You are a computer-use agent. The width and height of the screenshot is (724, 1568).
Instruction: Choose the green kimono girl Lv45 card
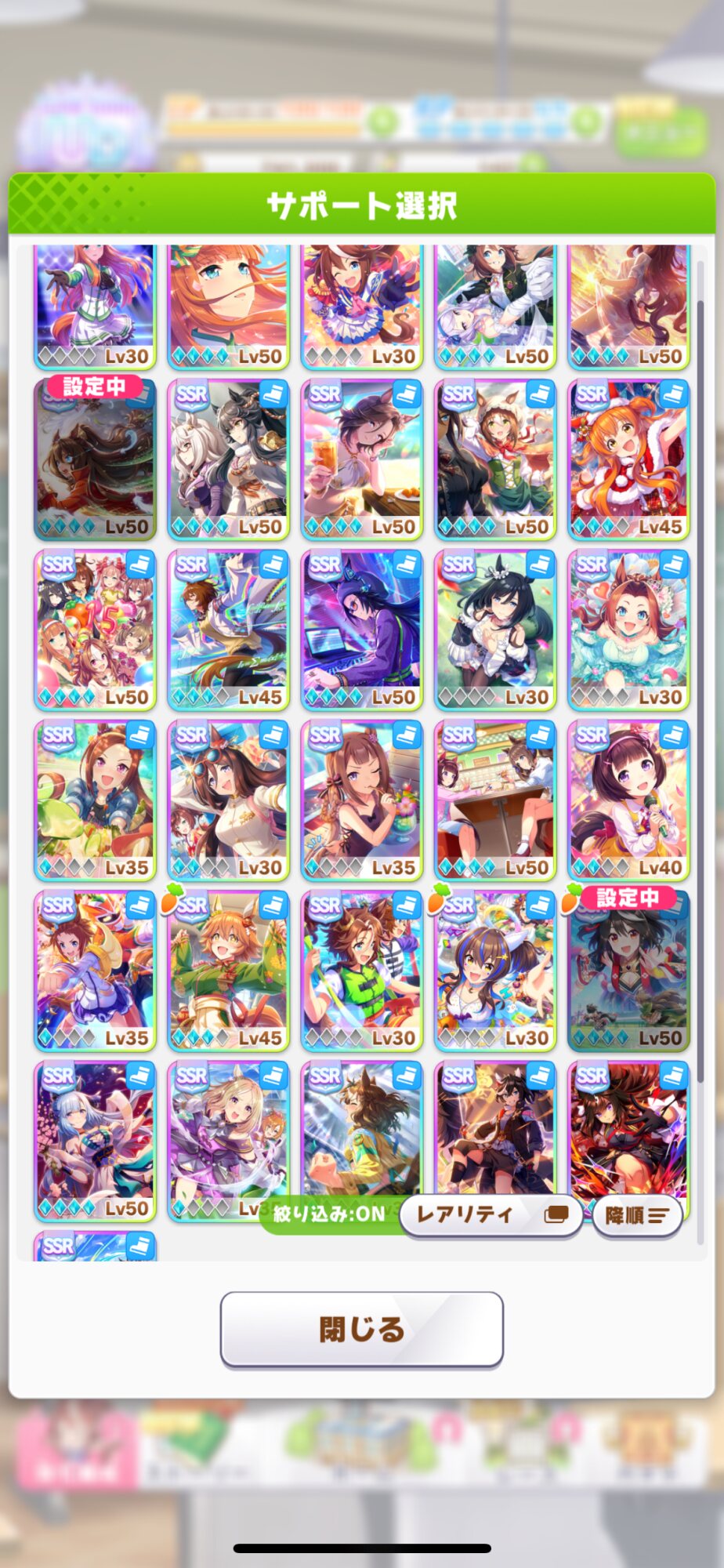228,971
